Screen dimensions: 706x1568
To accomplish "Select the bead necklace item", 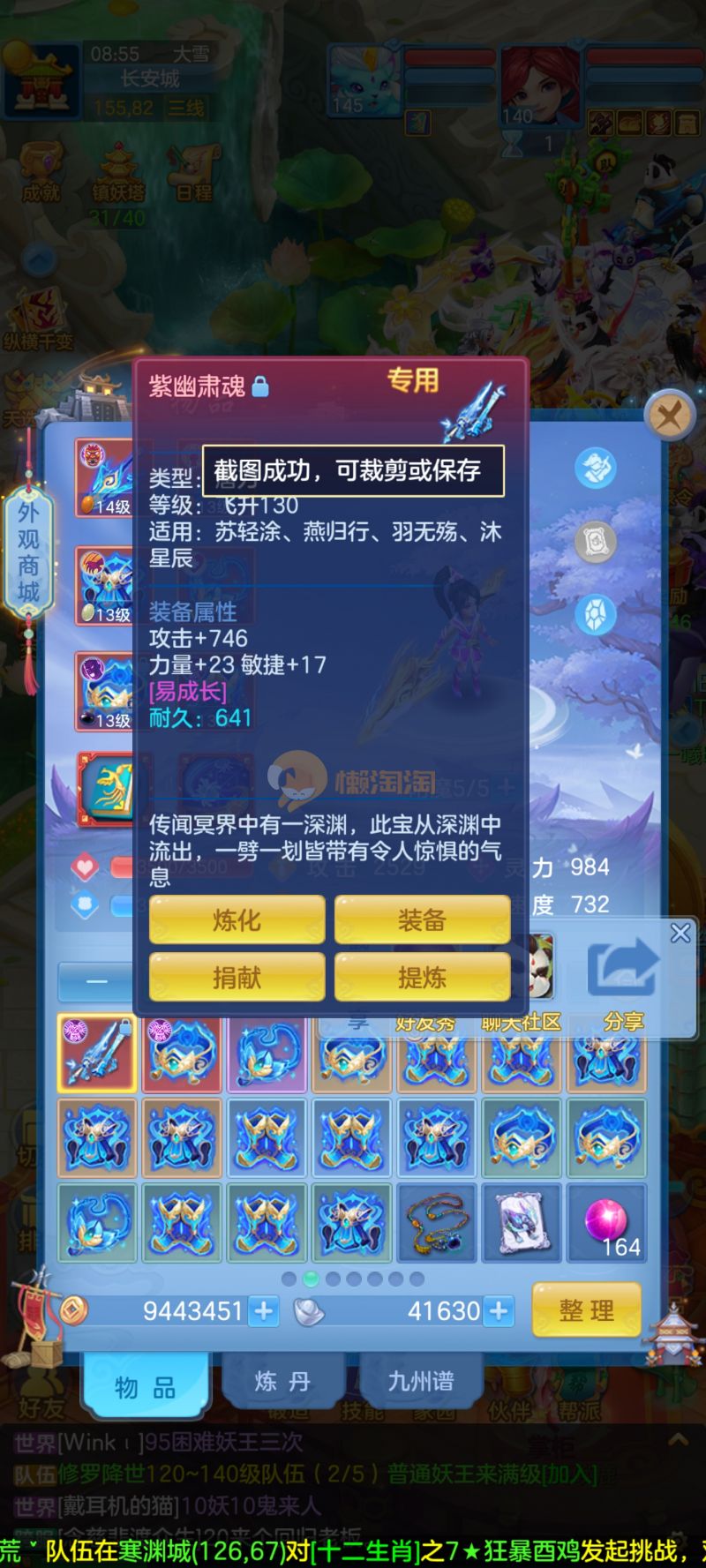I will [x=436, y=1224].
